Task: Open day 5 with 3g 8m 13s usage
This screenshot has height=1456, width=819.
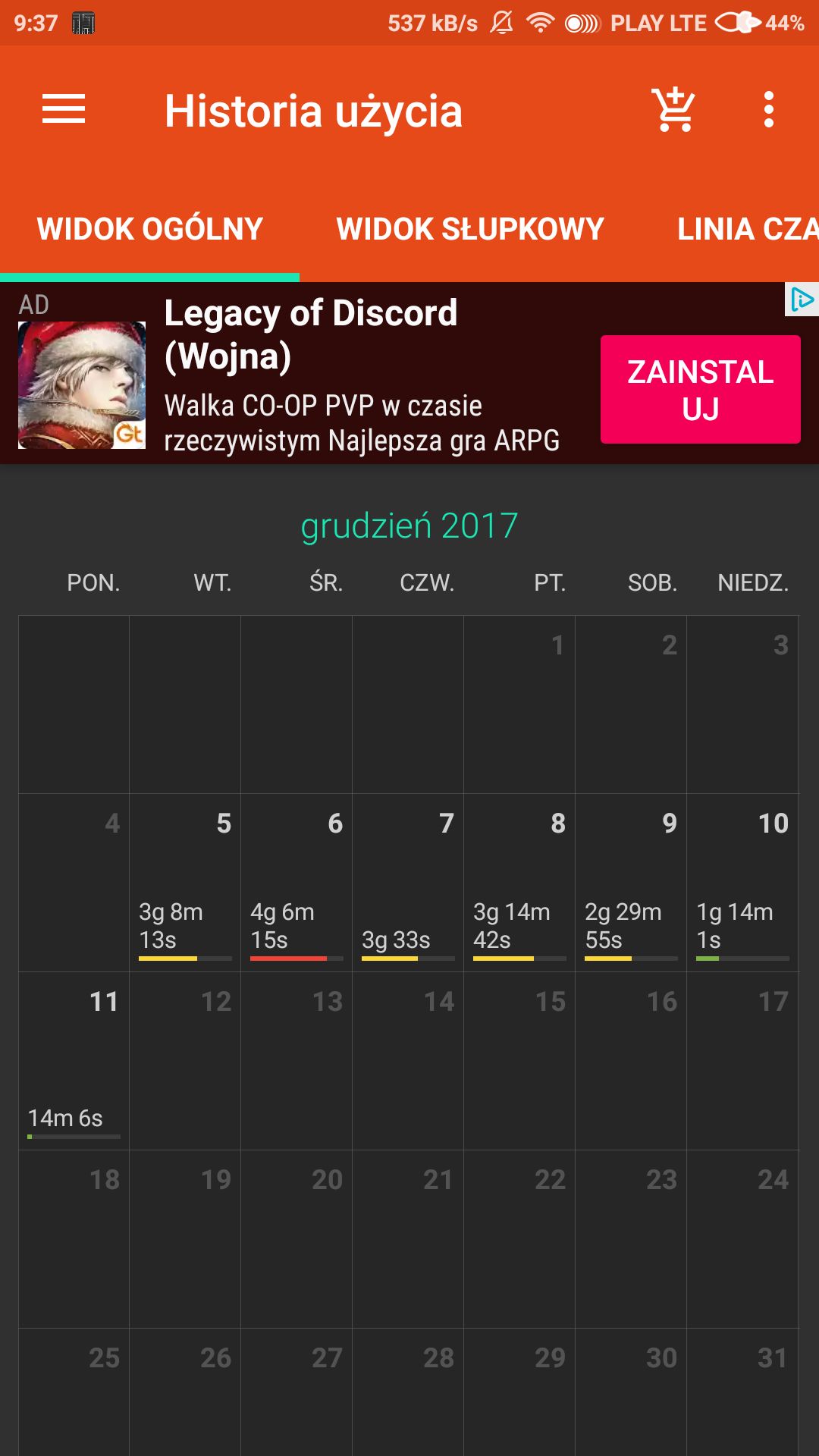Action: point(185,883)
